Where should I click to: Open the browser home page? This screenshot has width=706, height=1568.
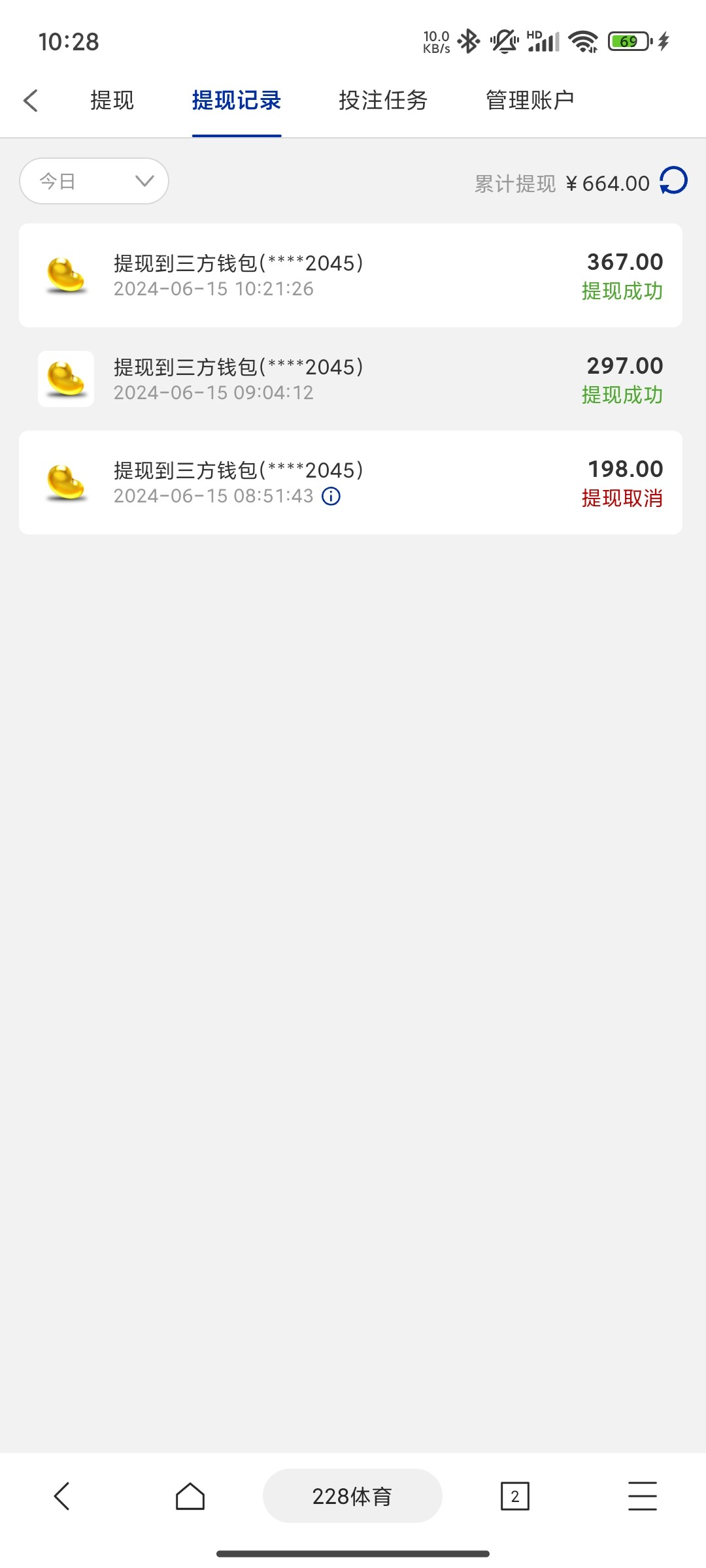[x=190, y=1496]
